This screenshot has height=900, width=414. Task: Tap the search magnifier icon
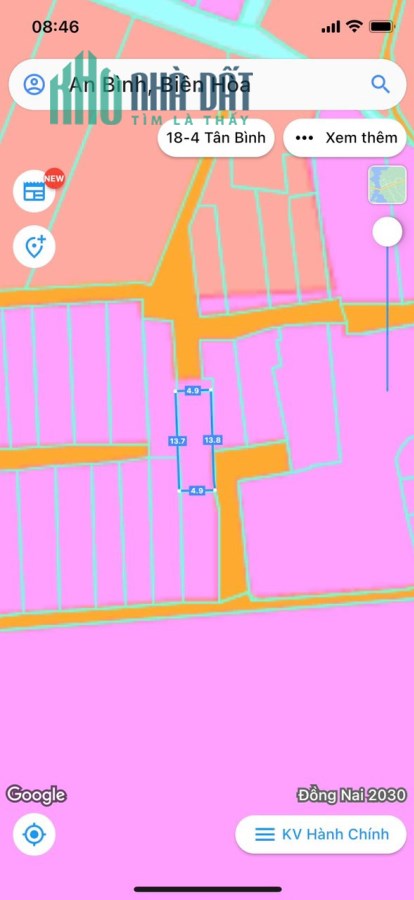(x=380, y=84)
